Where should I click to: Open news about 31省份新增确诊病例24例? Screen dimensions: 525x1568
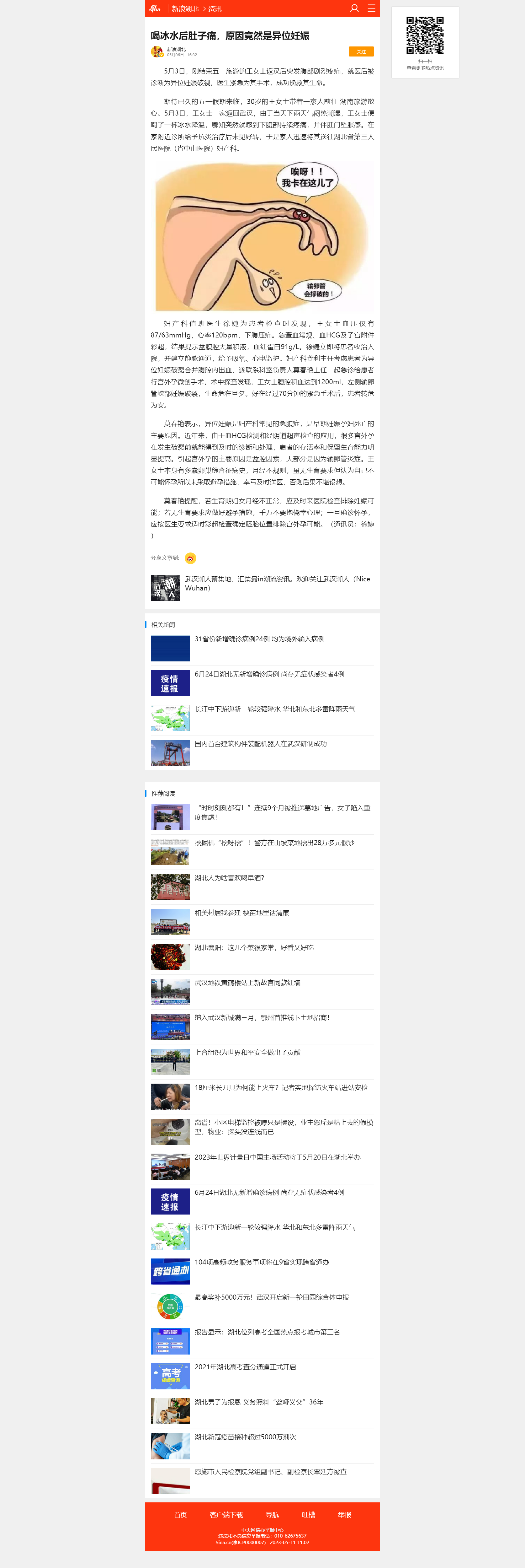pyautogui.click(x=260, y=639)
